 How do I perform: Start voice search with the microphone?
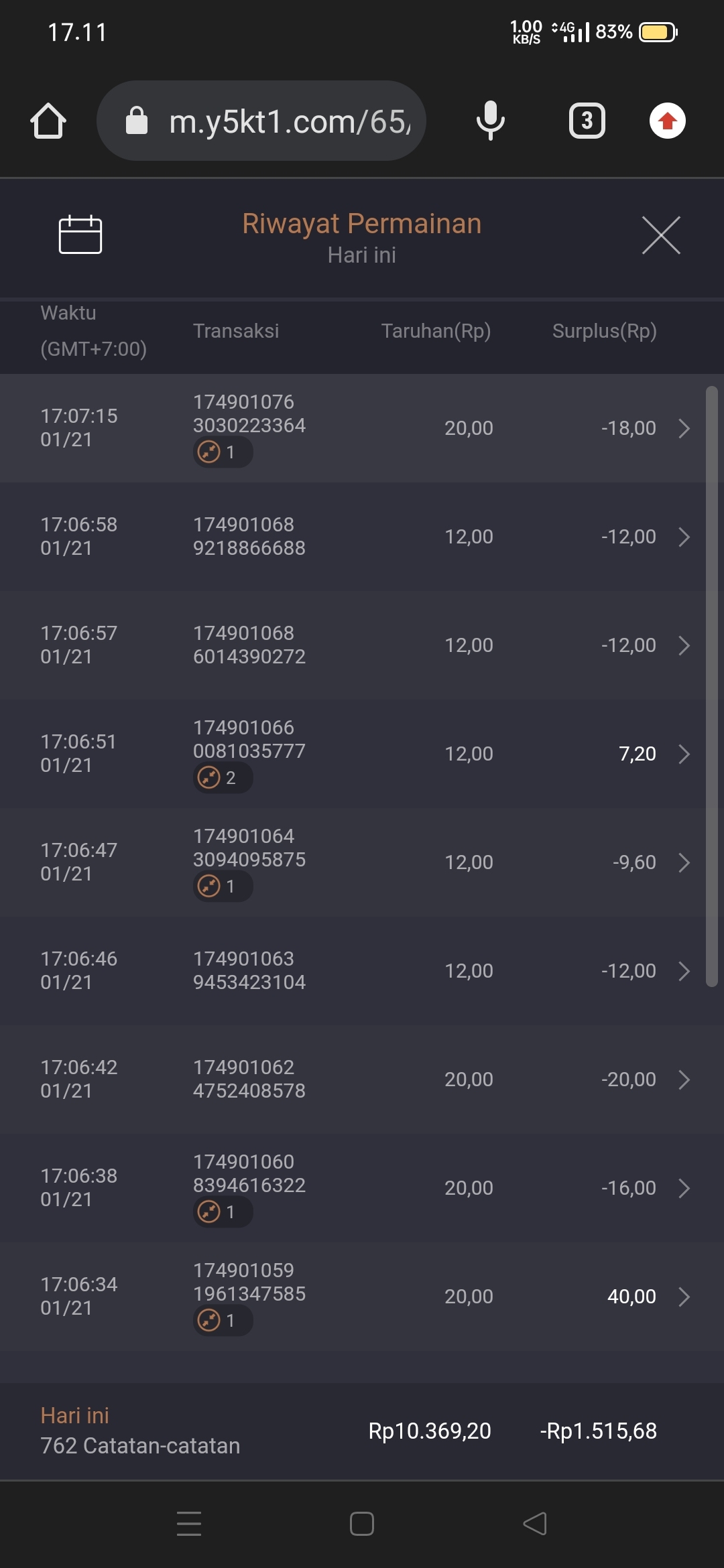click(x=490, y=121)
